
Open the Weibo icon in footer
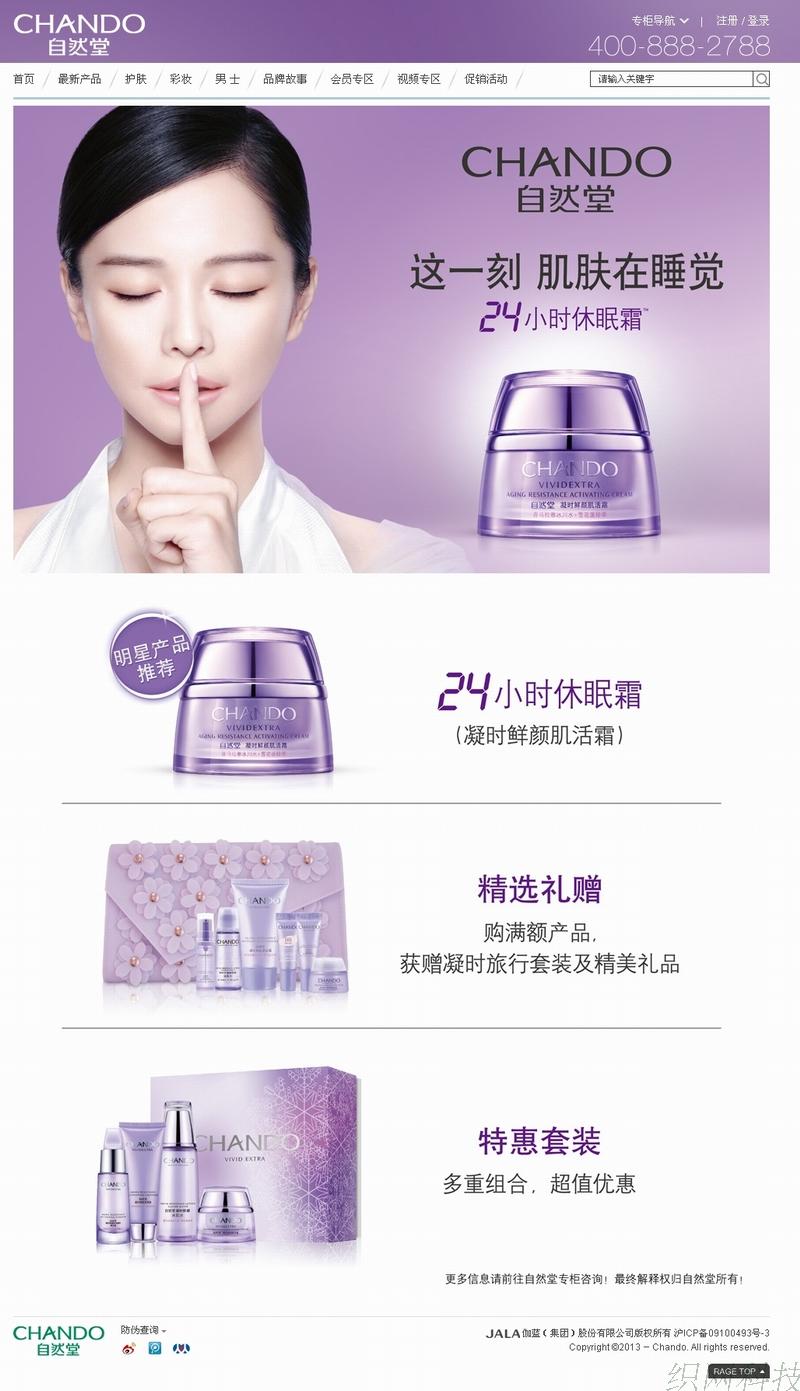pyautogui.click(x=128, y=1348)
